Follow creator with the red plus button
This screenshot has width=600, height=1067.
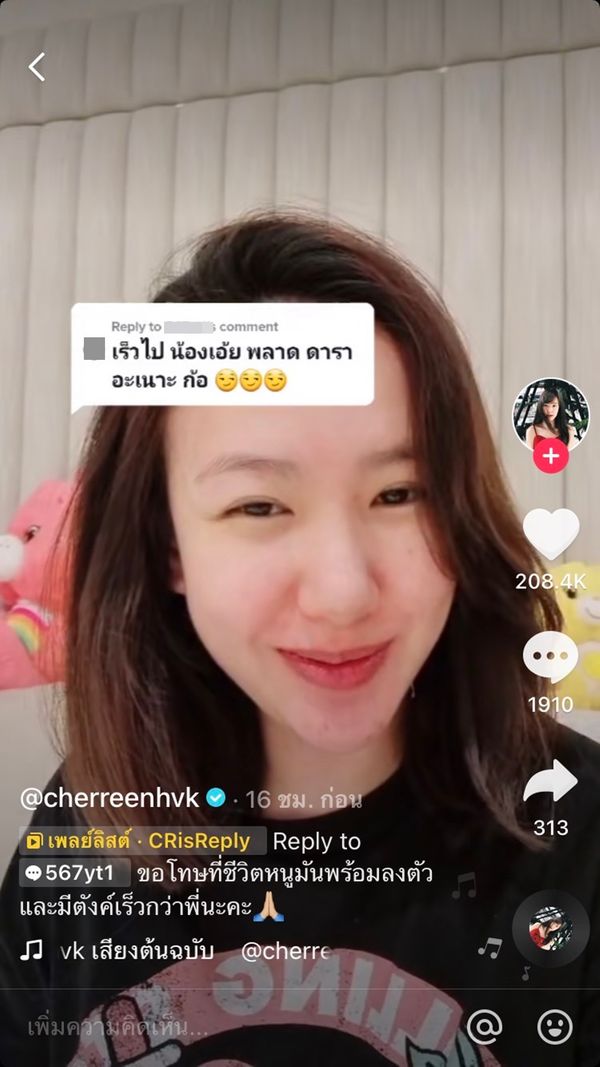(550, 457)
